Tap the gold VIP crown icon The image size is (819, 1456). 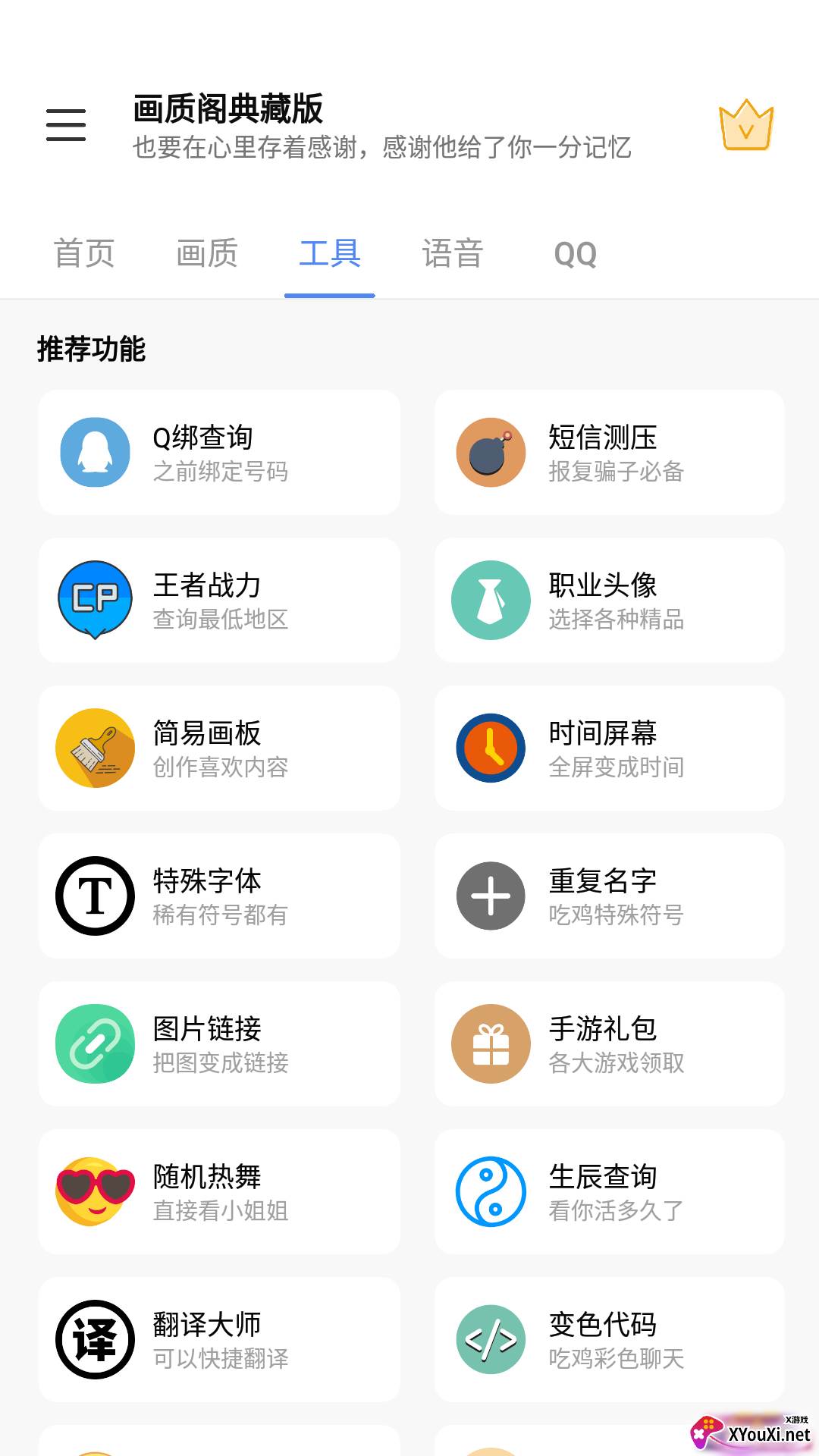point(745,125)
